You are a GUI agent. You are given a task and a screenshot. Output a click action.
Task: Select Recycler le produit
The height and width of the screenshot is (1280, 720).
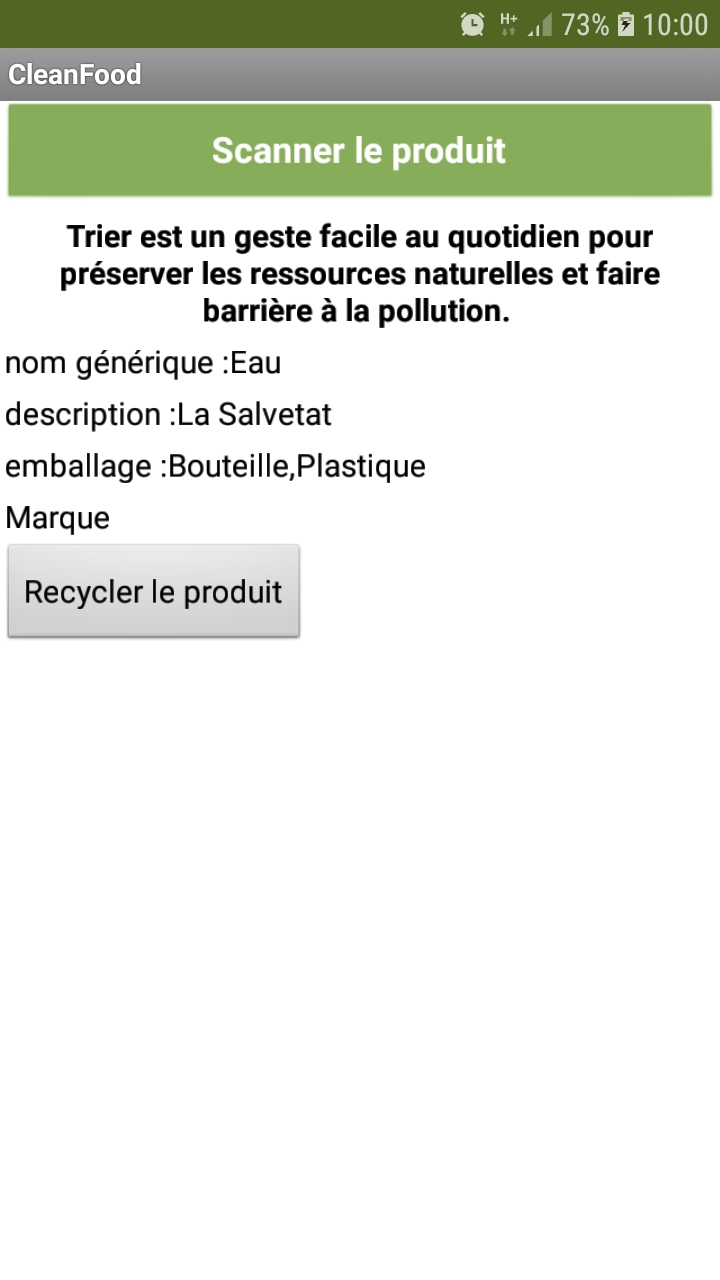(153, 591)
